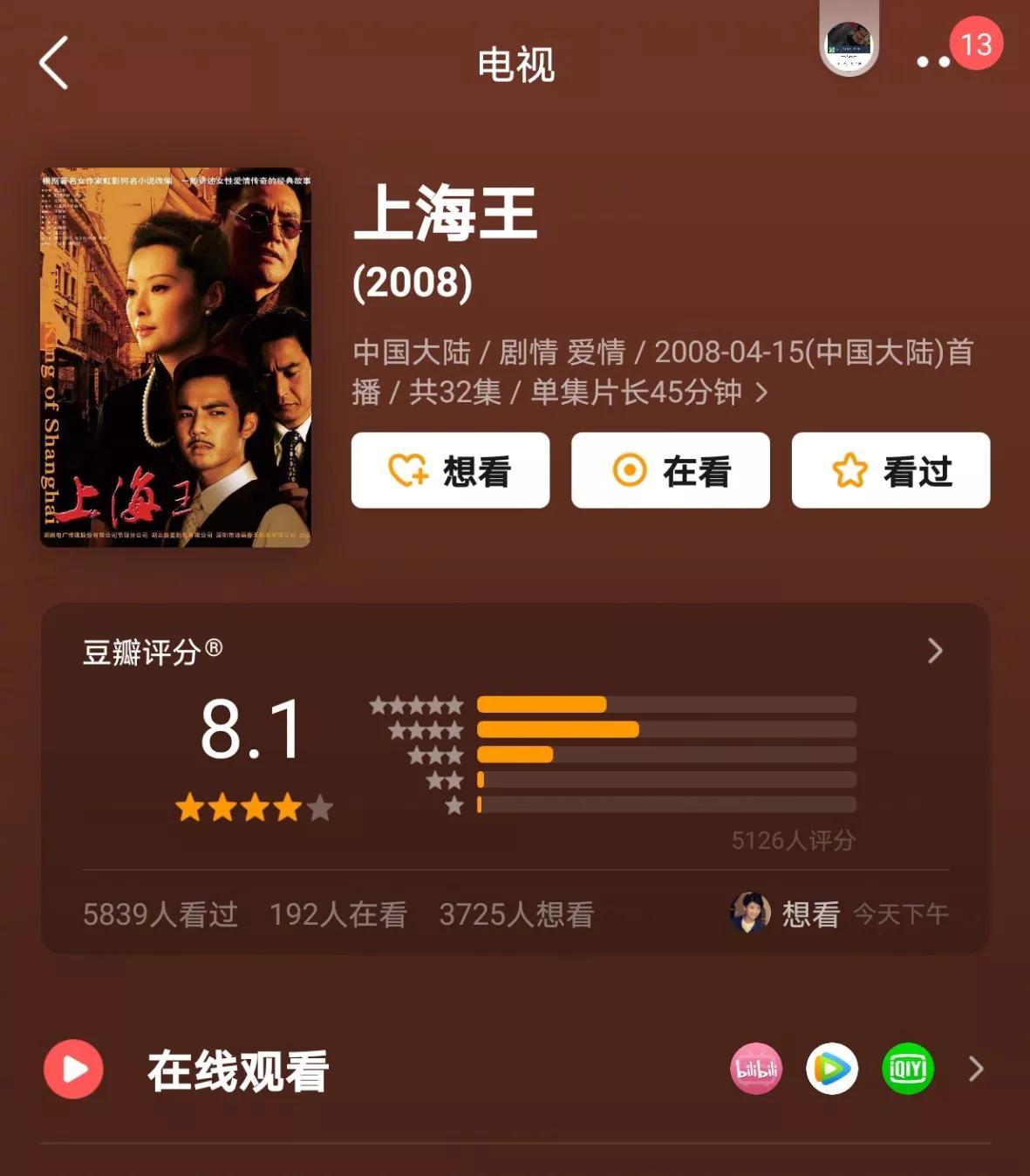Image resolution: width=1030 pixels, height=1176 pixels.
Task: Toggle 在看 status for this show
Action: (x=670, y=470)
